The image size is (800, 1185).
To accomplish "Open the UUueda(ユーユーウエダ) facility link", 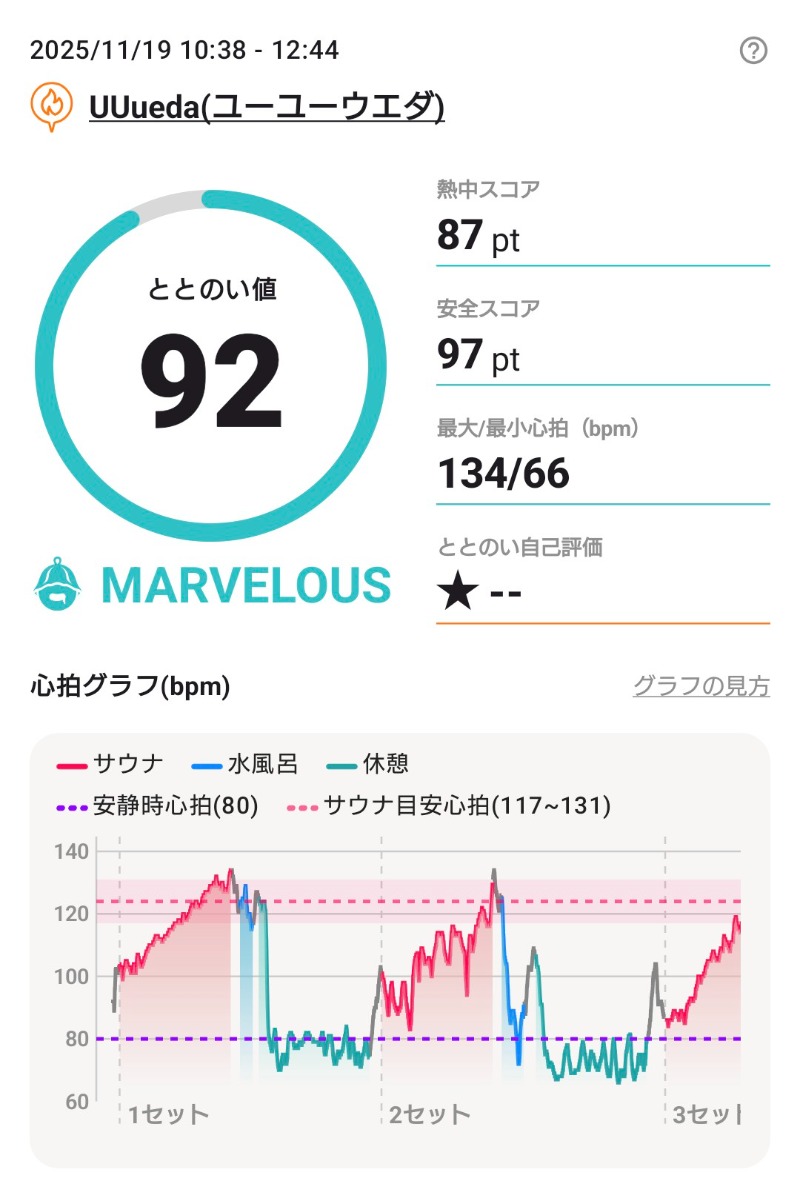I will 266,106.
